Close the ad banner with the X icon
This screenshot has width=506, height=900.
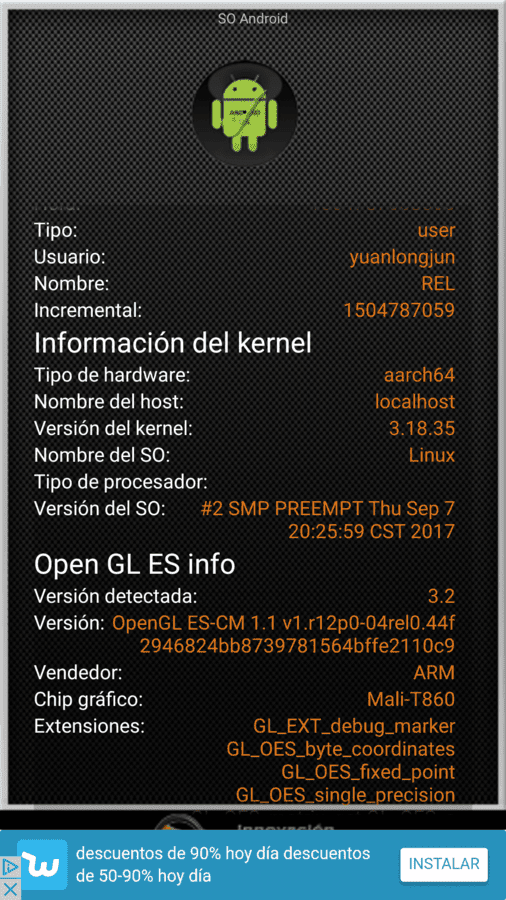point(10,890)
